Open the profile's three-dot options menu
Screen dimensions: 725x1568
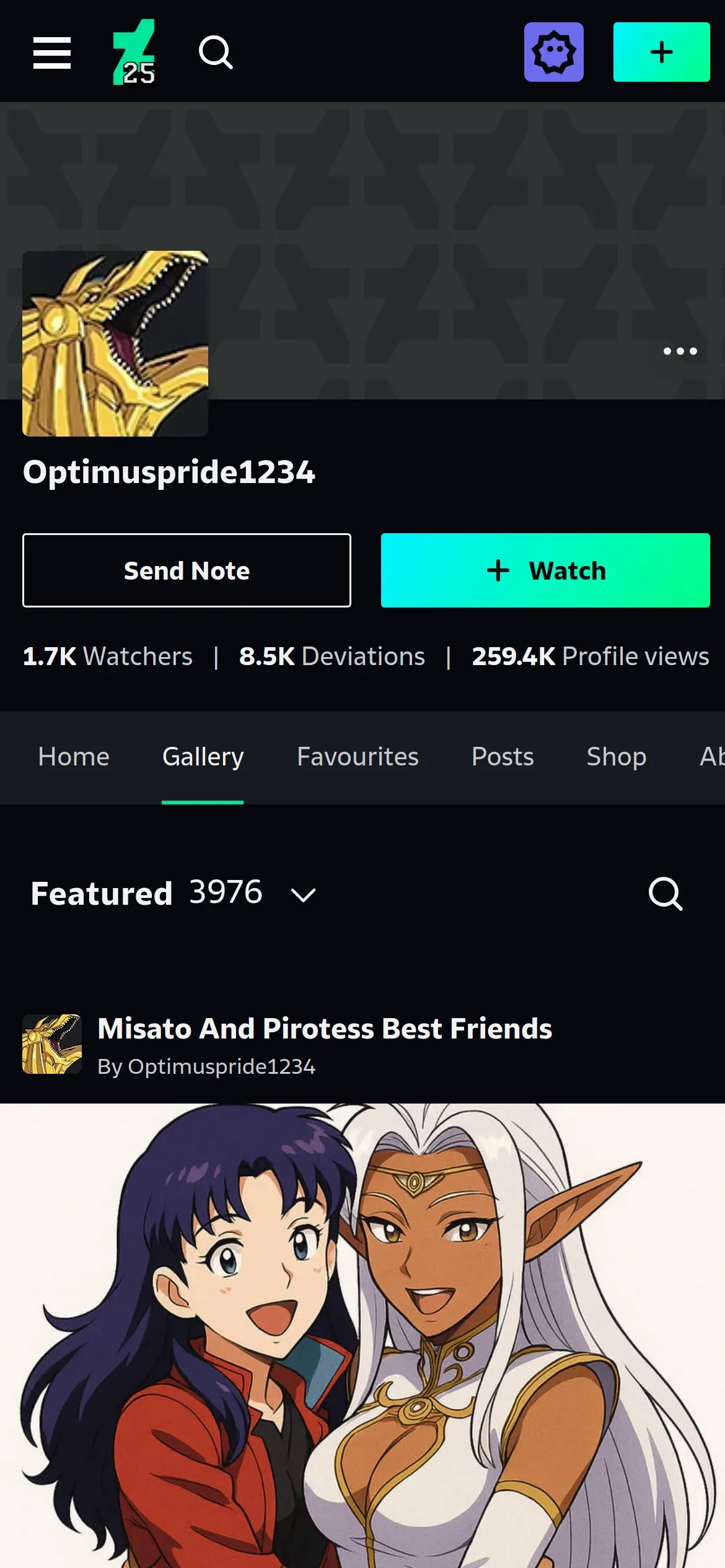click(x=680, y=351)
